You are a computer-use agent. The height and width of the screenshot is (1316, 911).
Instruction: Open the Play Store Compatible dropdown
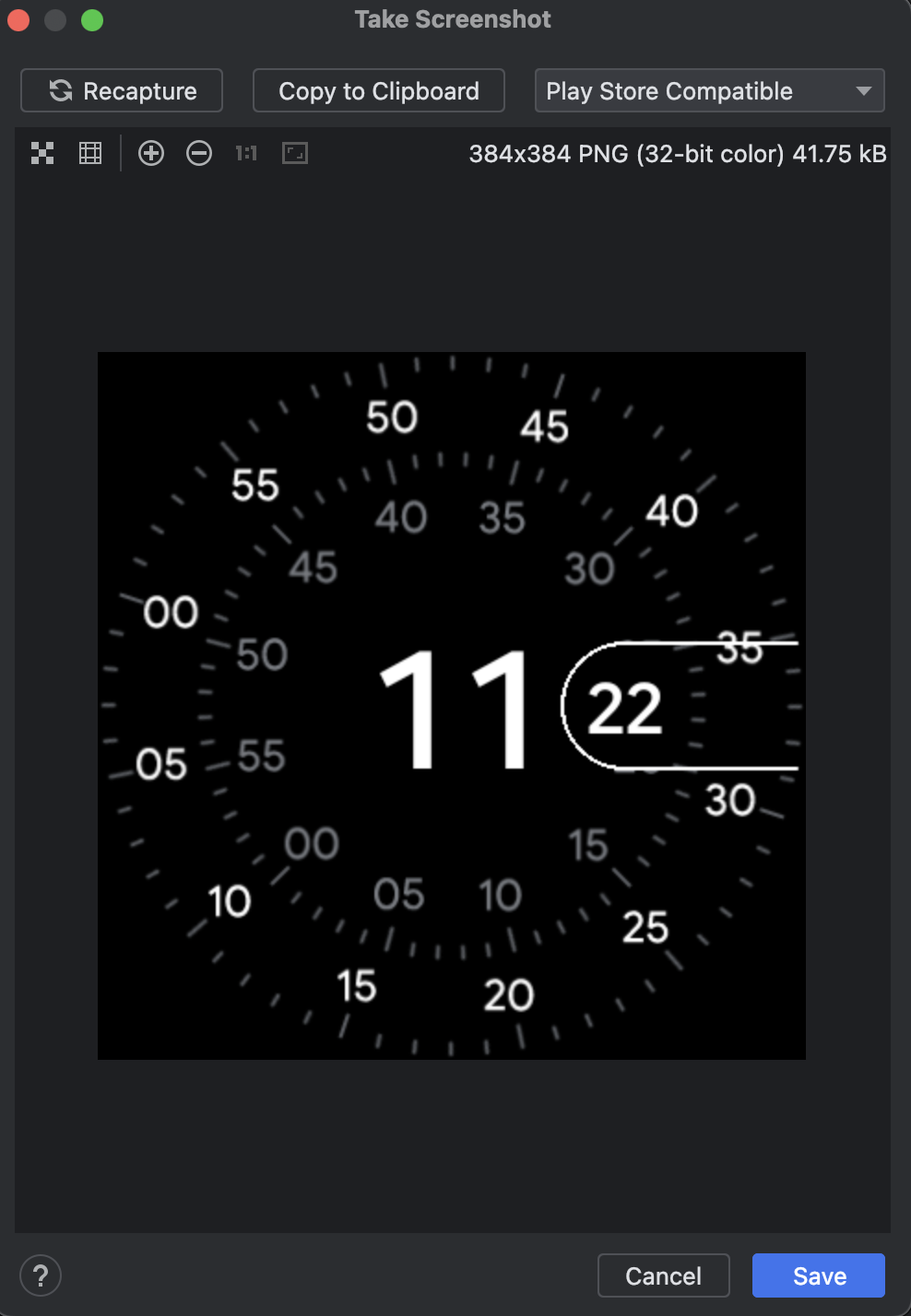pyautogui.click(x=709, y=90)
